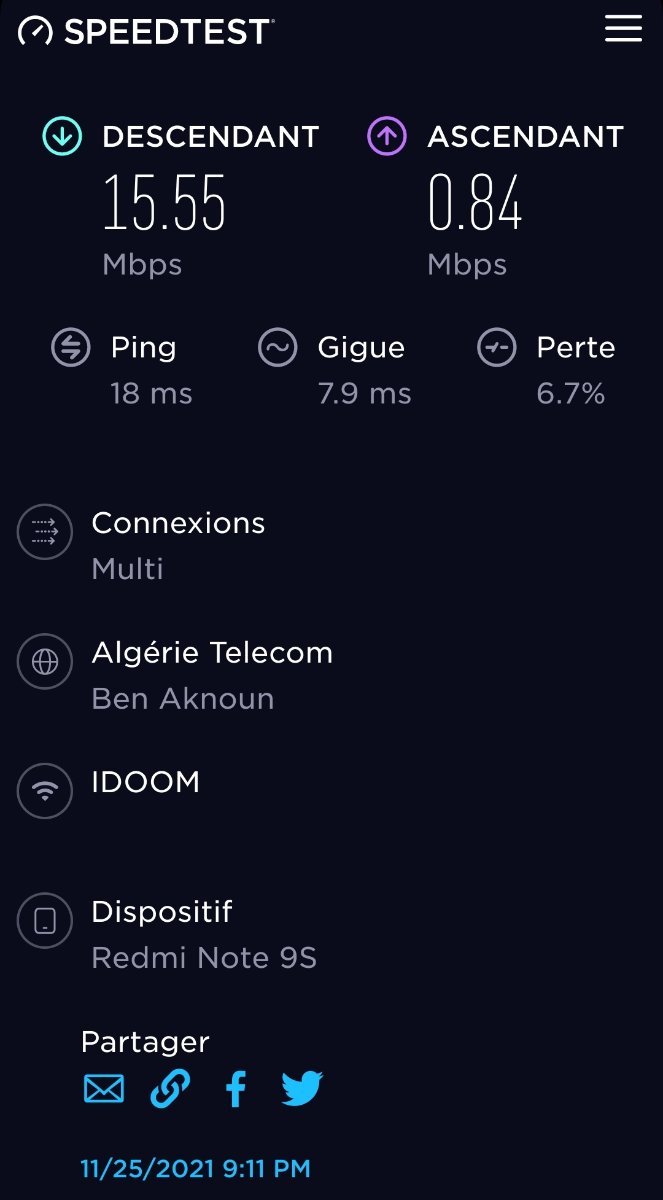
Task: Share the result on Facebook
Action: coord(236,1089)
